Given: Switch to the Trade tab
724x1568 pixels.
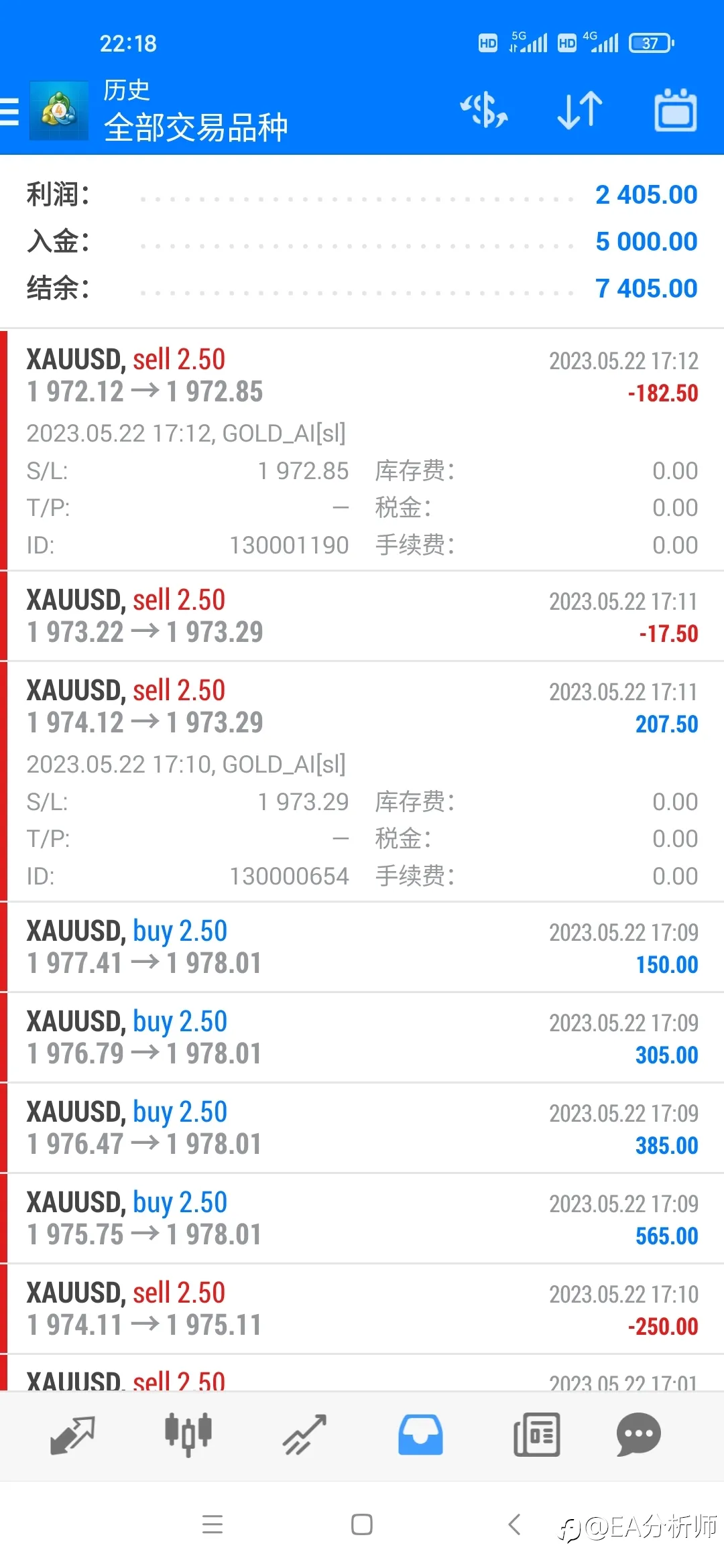Looking at the screenshot, I should (304, 1435).
